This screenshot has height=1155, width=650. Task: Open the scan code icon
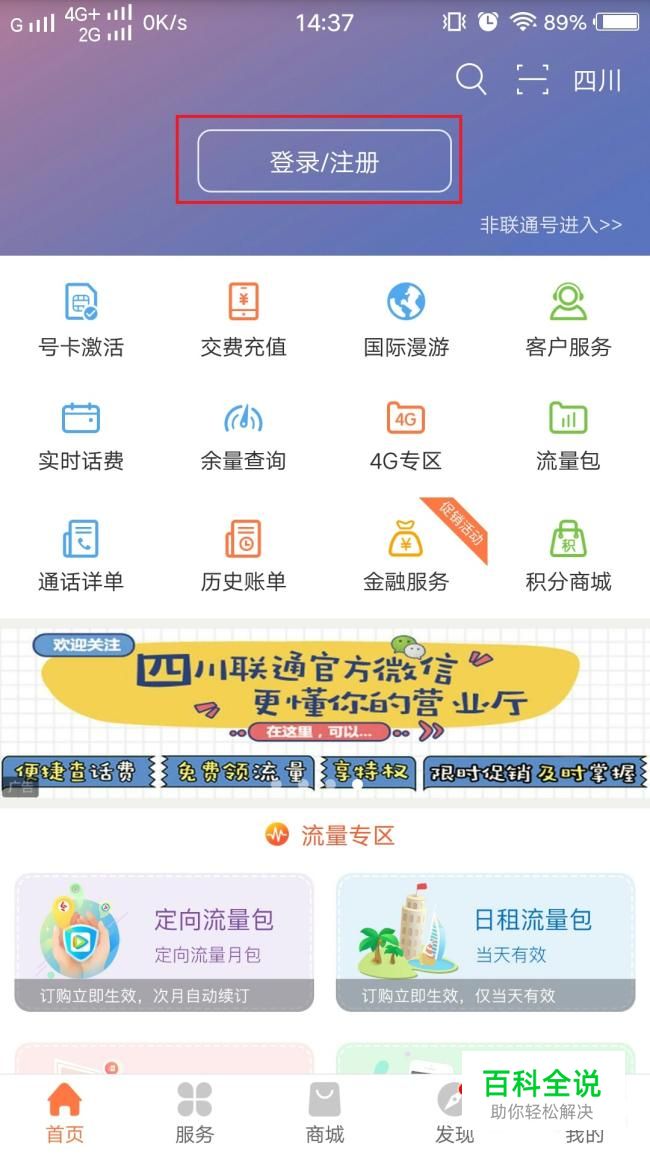(x=532, y=80)
